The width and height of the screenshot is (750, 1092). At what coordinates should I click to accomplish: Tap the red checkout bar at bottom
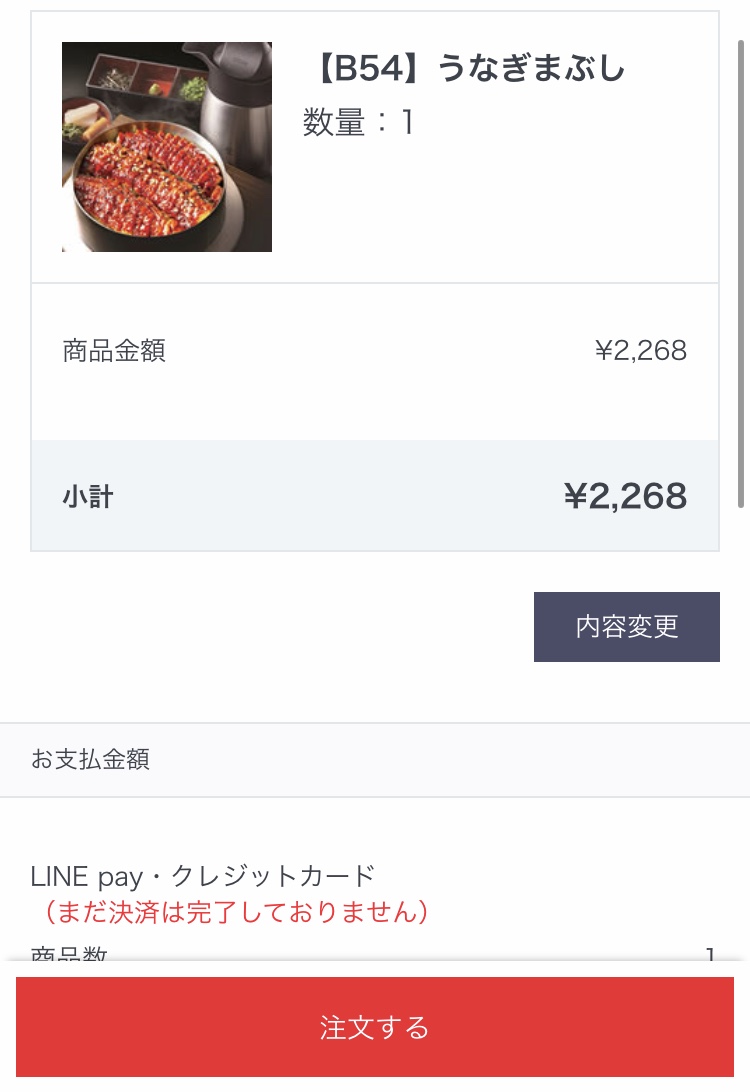(x=375, y=1027)
